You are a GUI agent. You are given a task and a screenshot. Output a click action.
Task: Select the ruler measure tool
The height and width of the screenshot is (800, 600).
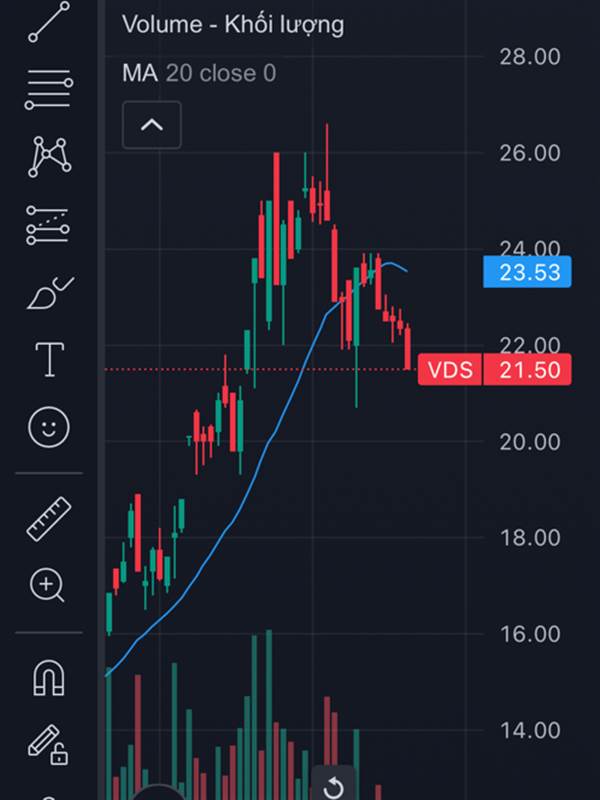(48, 519)
